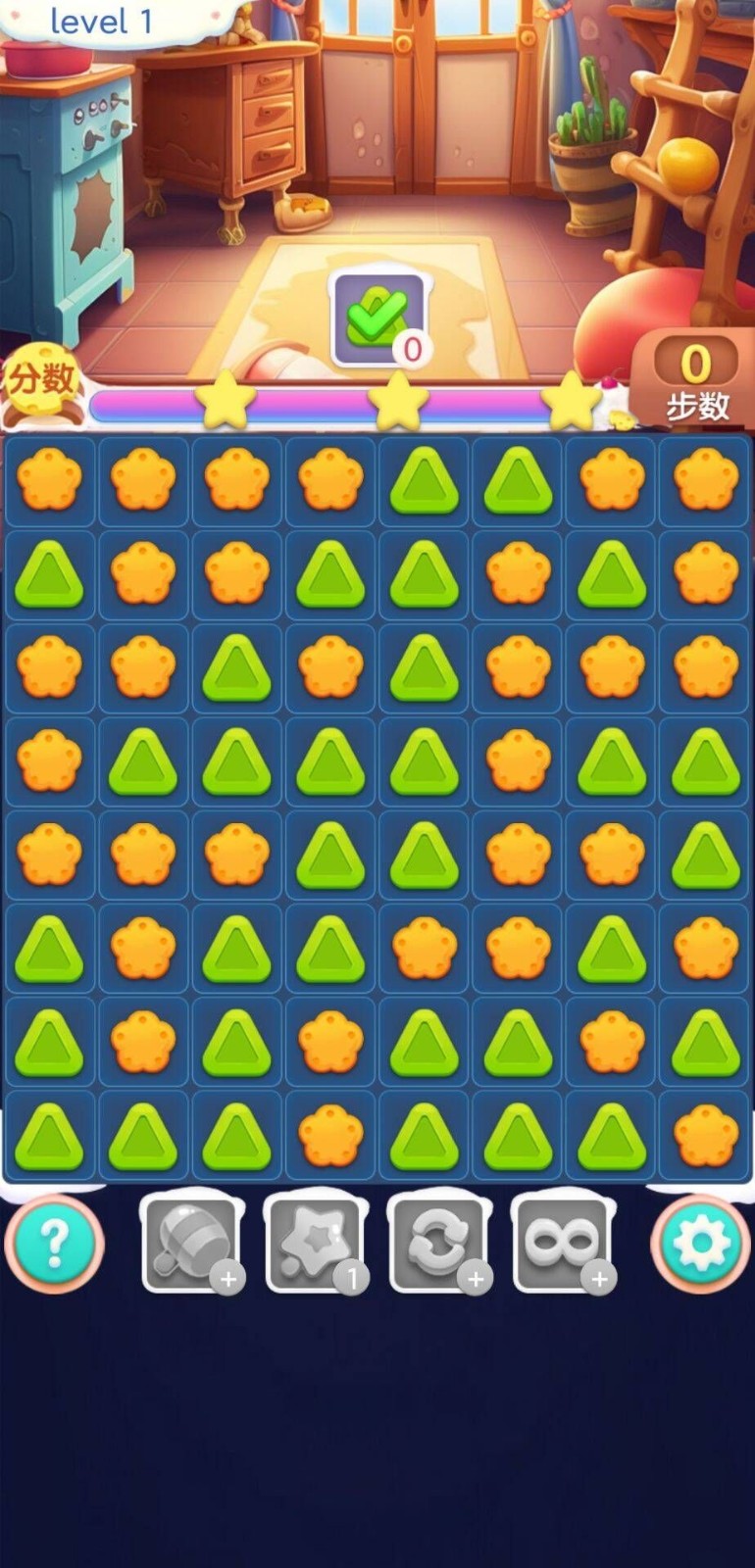Screen dimensions: 755x1568
Task: Tap the green checkmark goal icon
Action: (377, 312)
